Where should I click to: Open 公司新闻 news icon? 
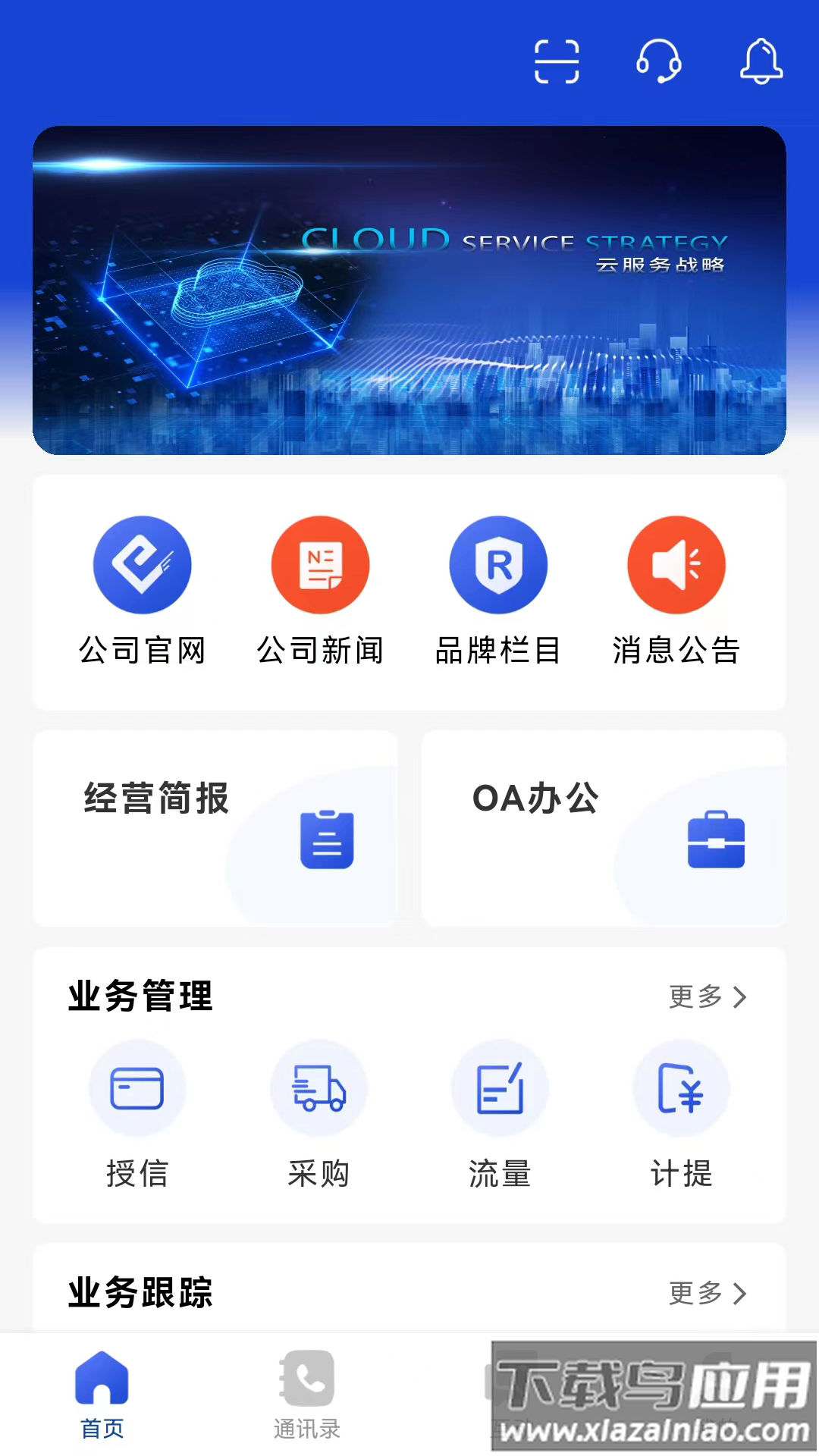tap(321, 564)
